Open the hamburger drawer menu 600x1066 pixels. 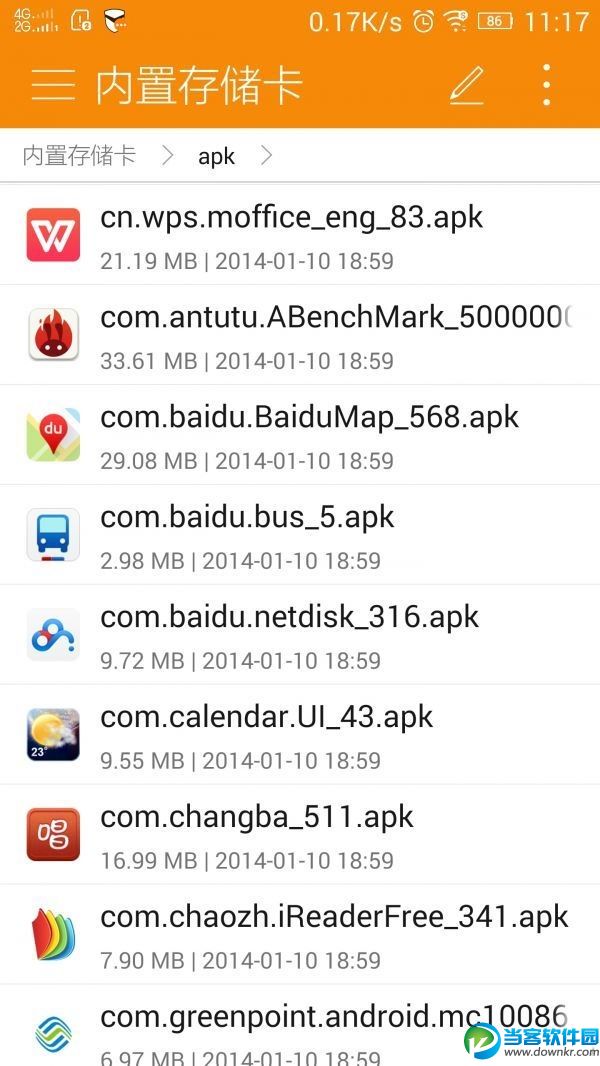point(53,86)
